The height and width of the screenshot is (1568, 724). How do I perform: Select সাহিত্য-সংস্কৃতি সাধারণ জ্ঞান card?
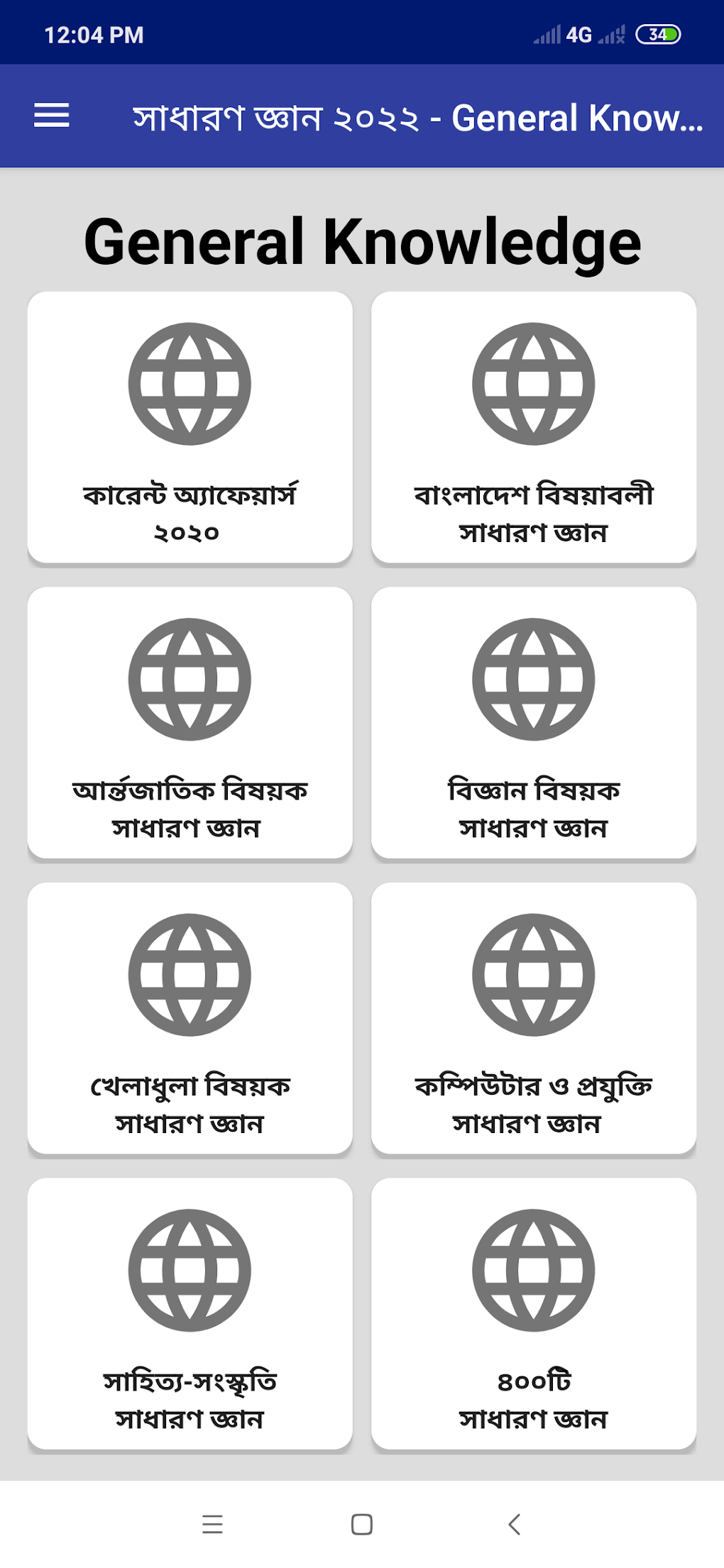tap(190, 1313)
